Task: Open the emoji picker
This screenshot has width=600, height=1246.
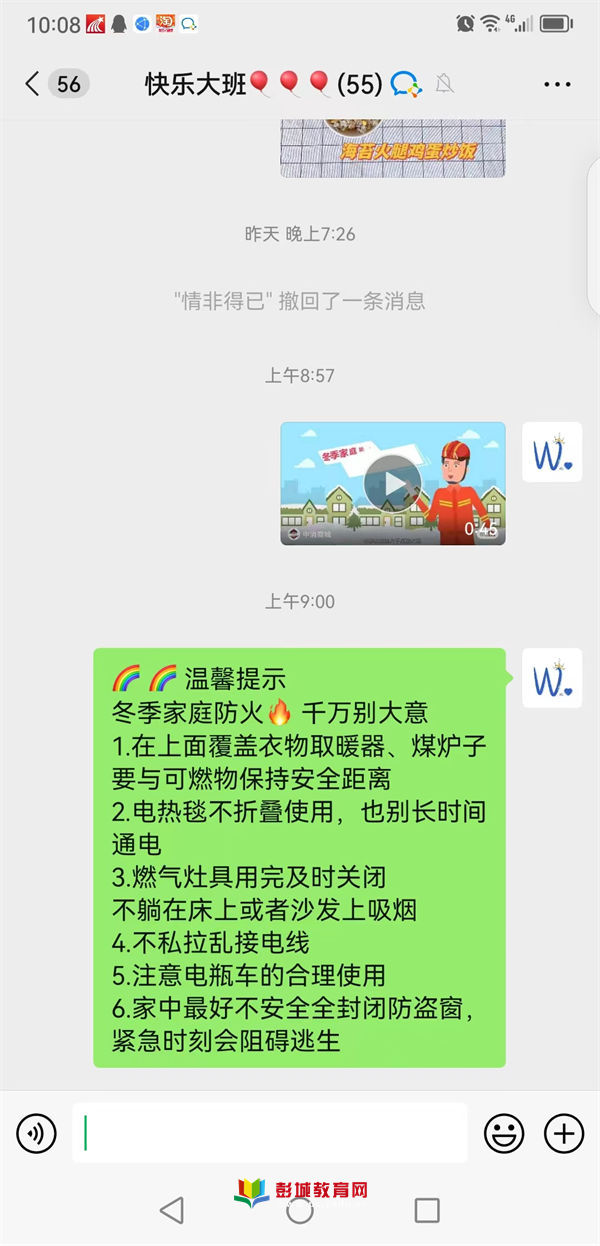Action: [x=504, y=1133]
